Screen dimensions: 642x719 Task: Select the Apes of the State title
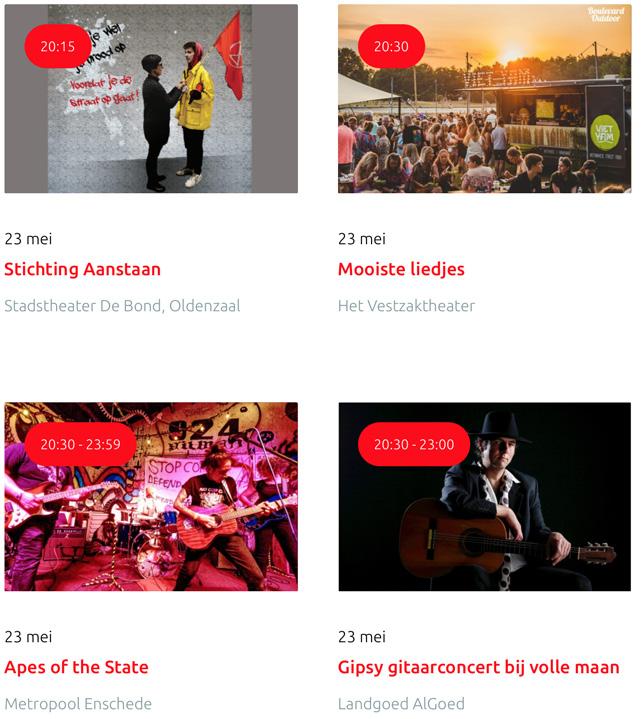click(76, 667)
